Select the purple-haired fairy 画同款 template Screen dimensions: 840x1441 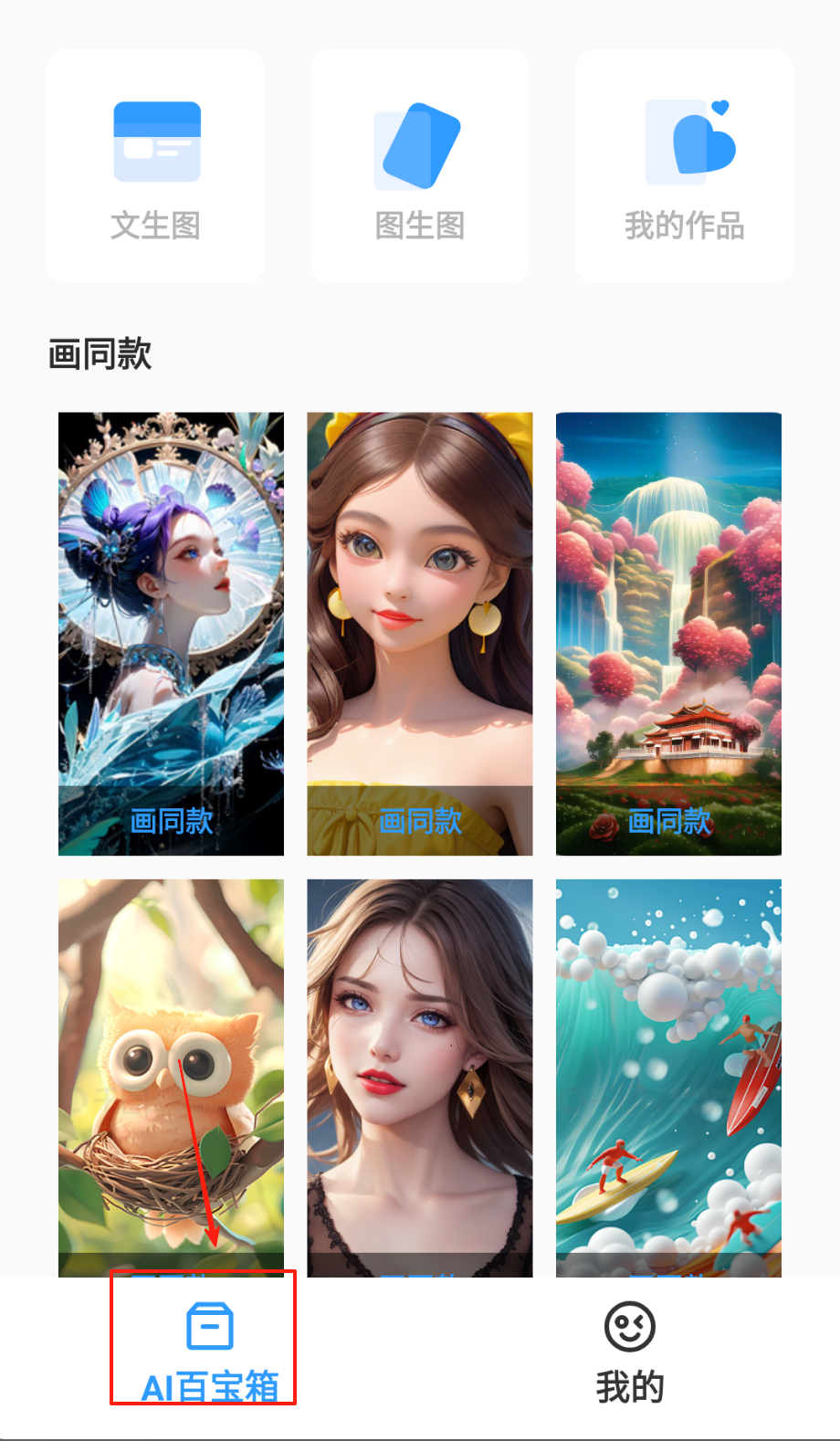[171, 633]
